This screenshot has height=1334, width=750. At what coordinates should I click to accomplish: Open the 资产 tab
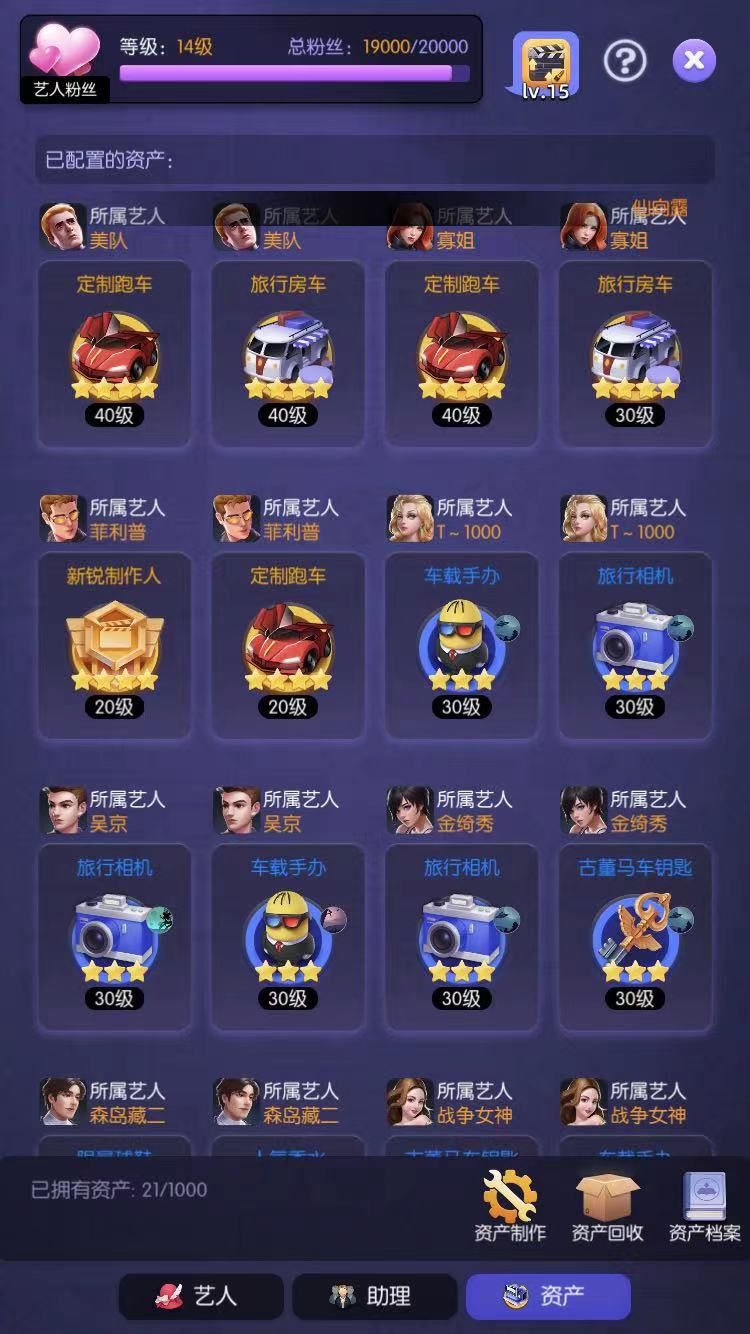click(x=547, y=1296)
